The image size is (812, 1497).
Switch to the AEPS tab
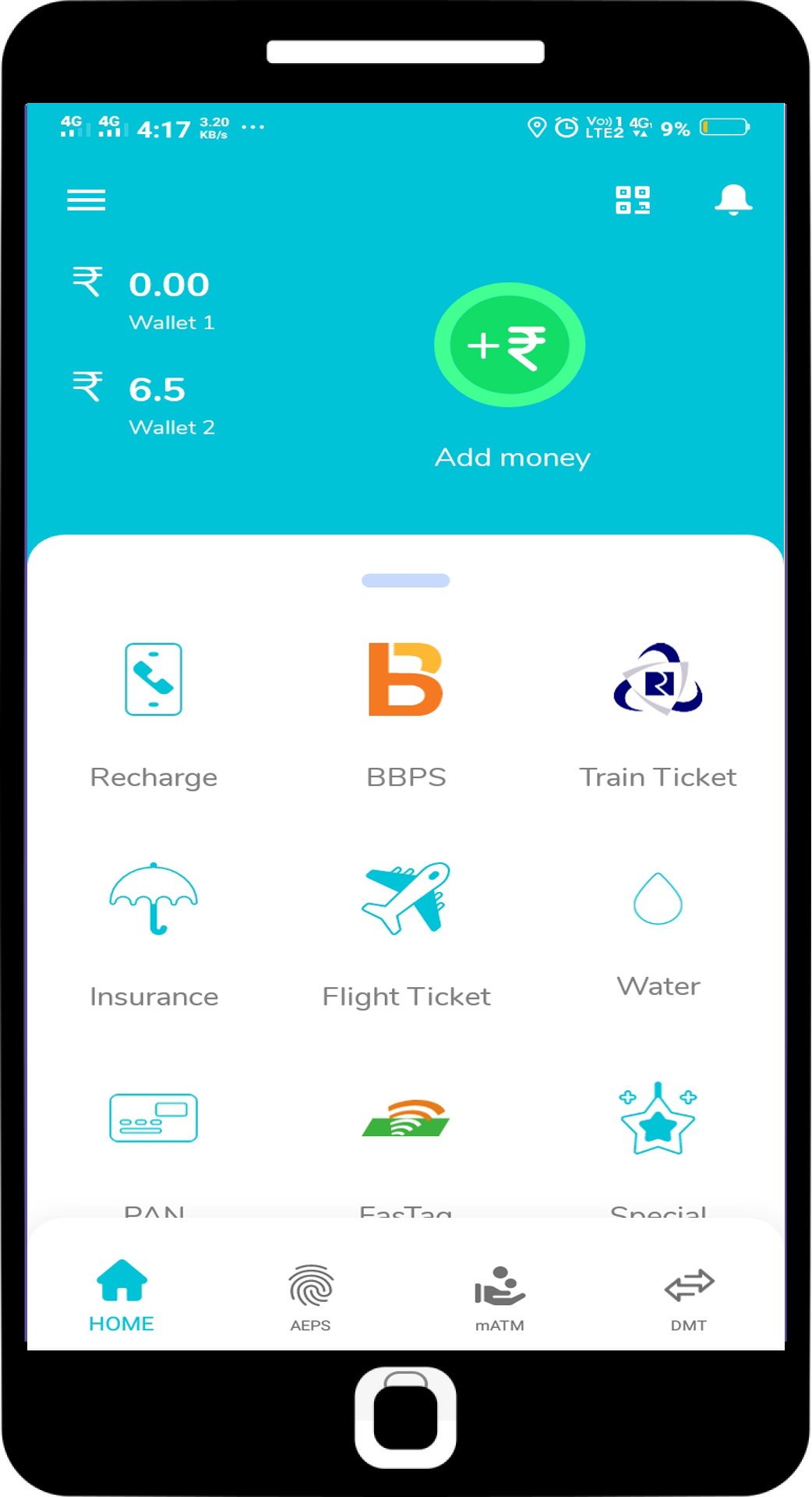tap(310, 1294)
